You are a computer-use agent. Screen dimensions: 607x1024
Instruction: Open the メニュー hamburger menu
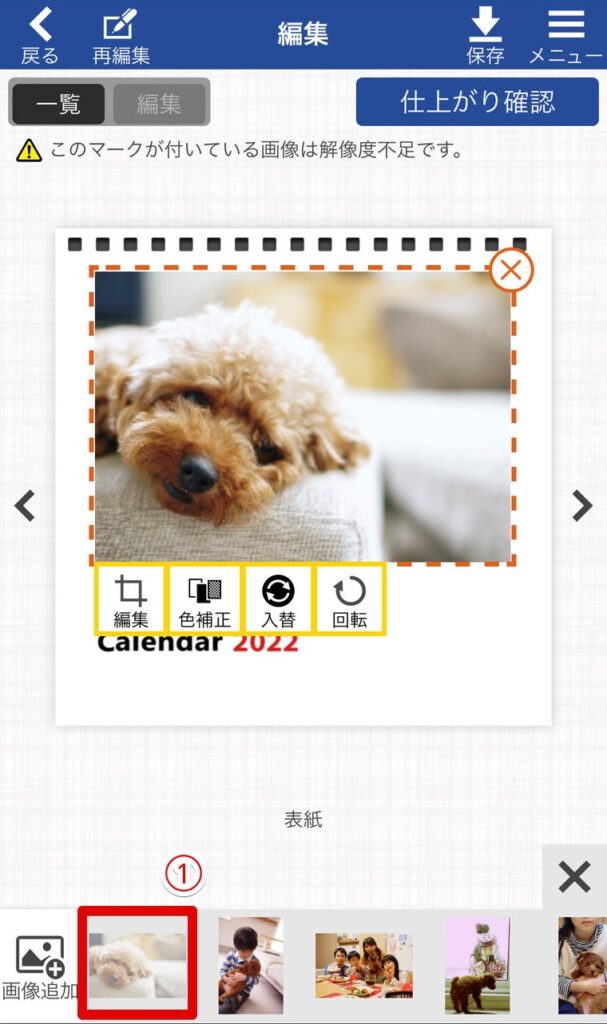pyautogui.click(x=565, y=35)
